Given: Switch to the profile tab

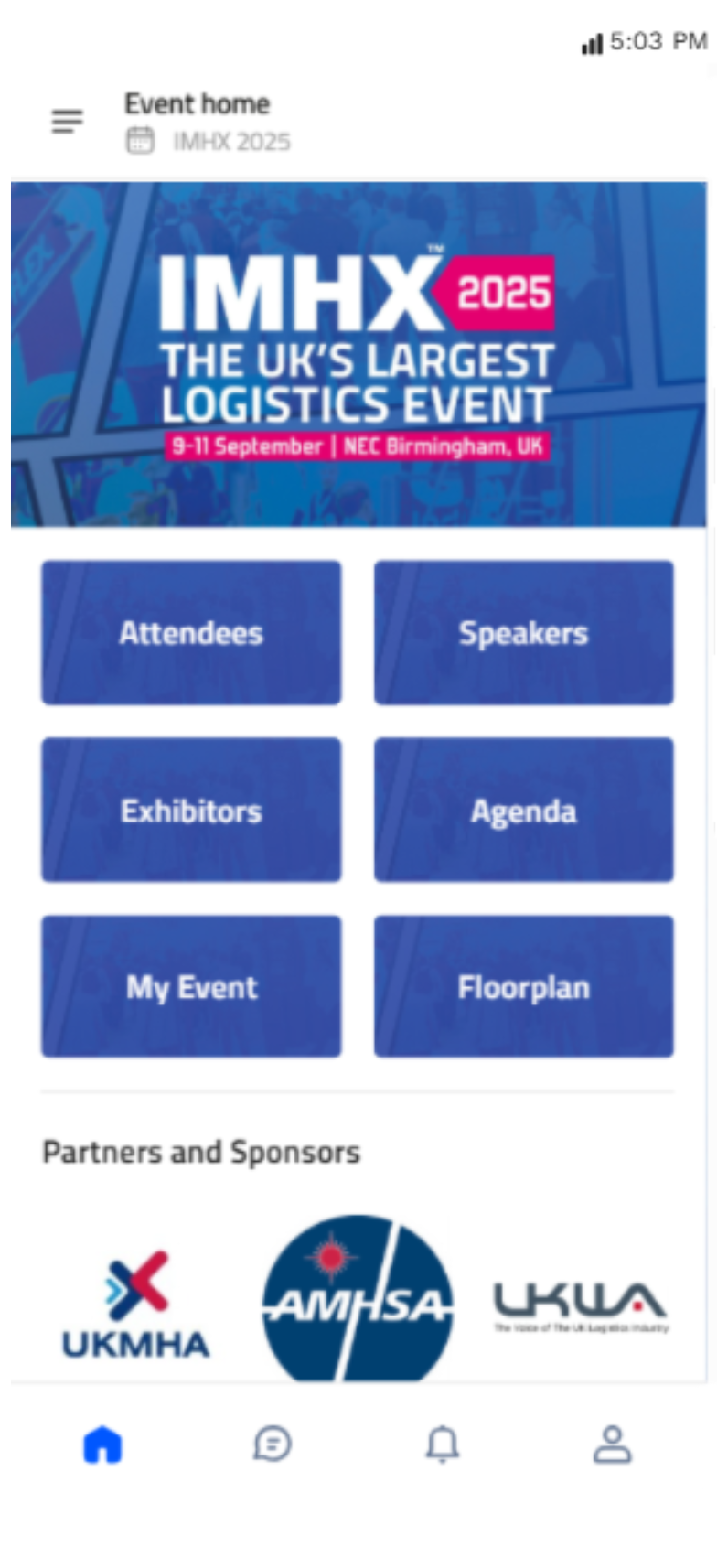Looking at the screenshot, I should (x=612, y=1444).
